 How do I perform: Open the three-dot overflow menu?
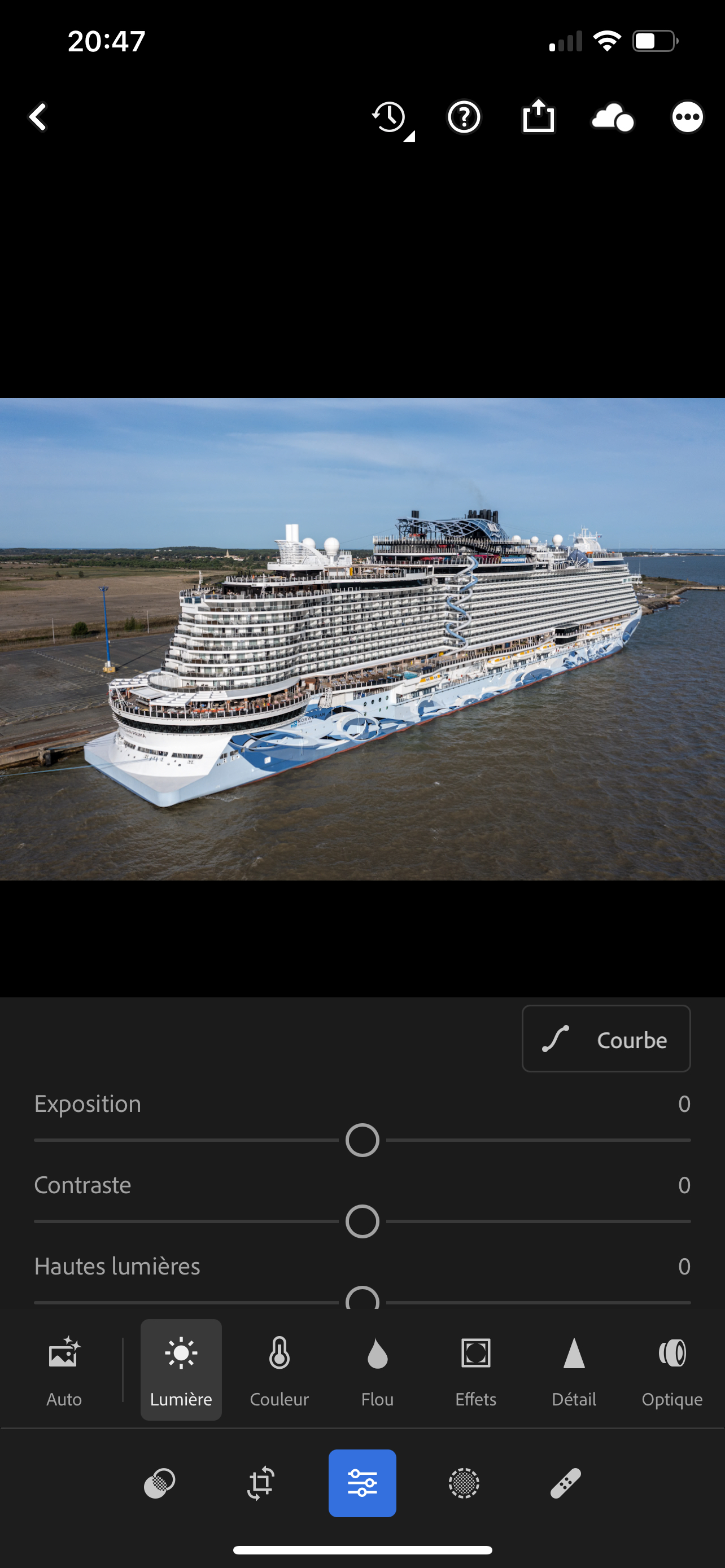coord(687,117)
